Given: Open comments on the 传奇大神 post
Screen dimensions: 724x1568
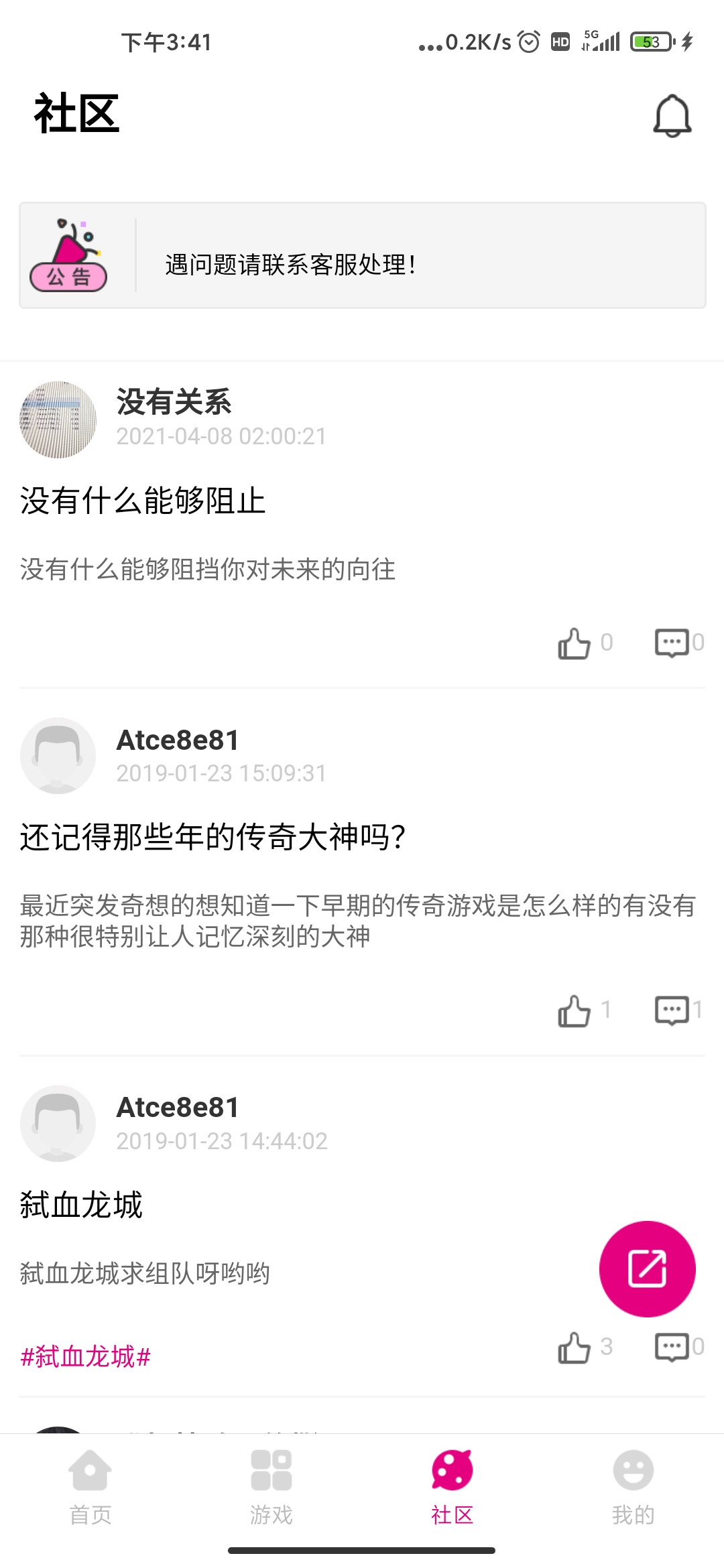Looking at the screenshot, I should pos(672,1010).
